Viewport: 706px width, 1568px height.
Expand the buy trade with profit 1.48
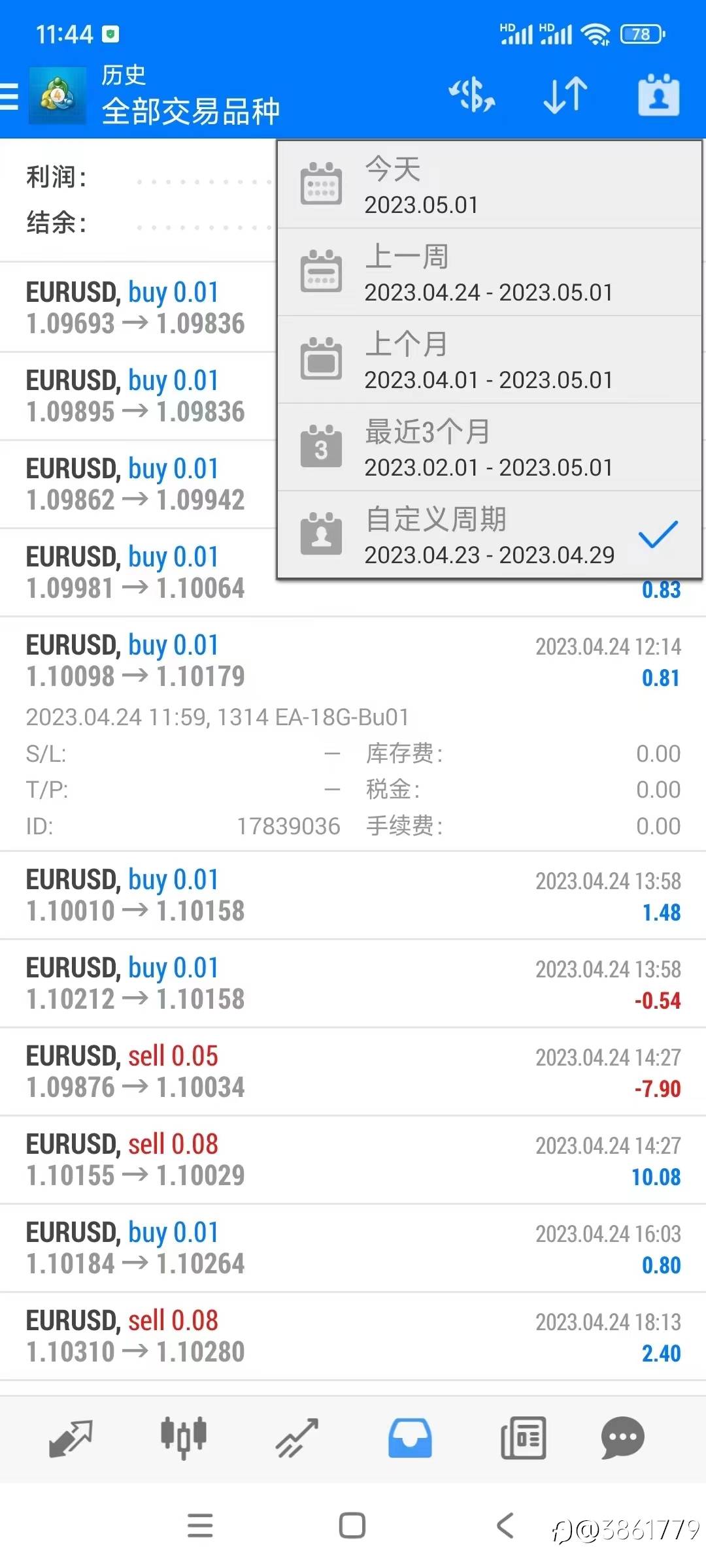[353, 895]
